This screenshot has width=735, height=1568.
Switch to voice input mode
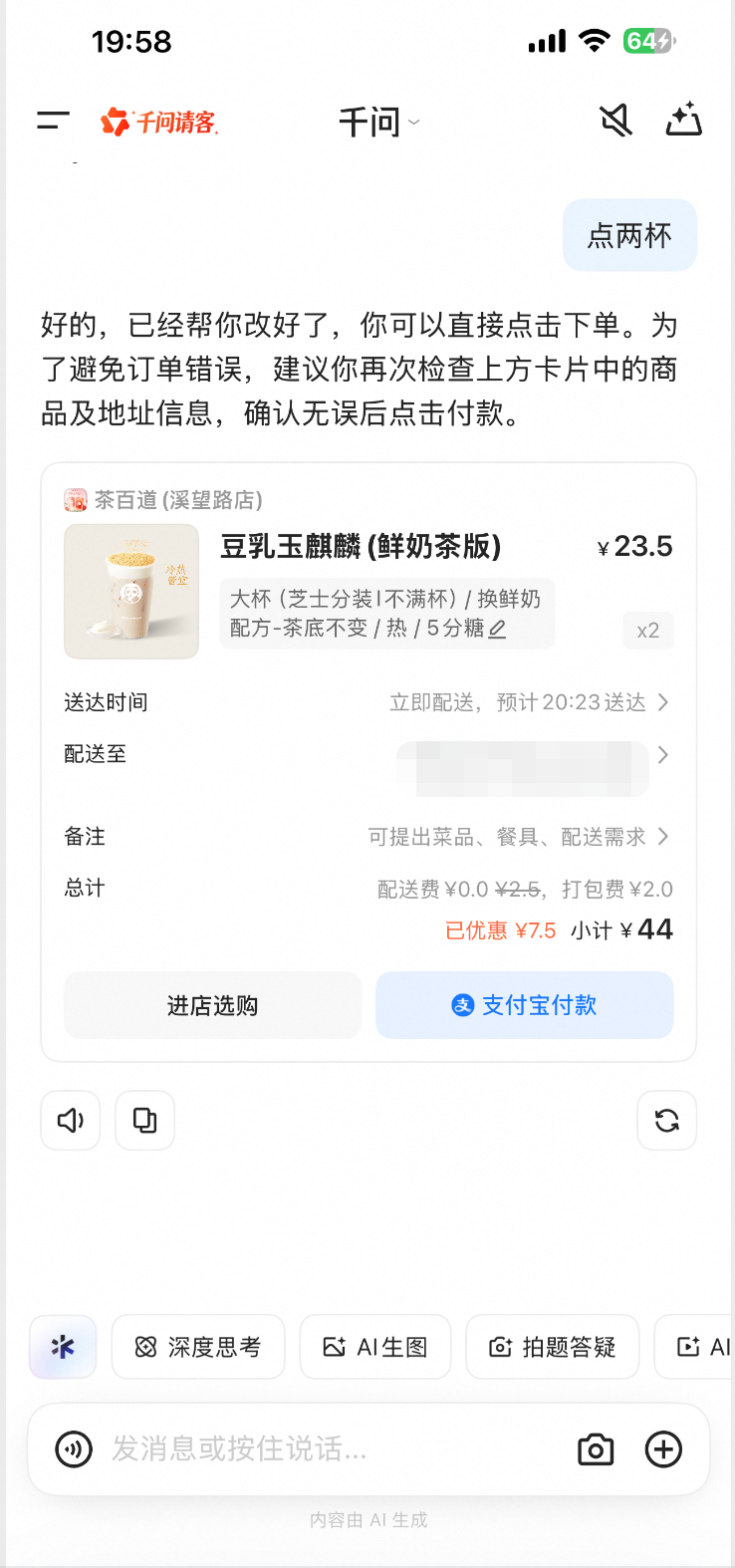coord(74,1449)
